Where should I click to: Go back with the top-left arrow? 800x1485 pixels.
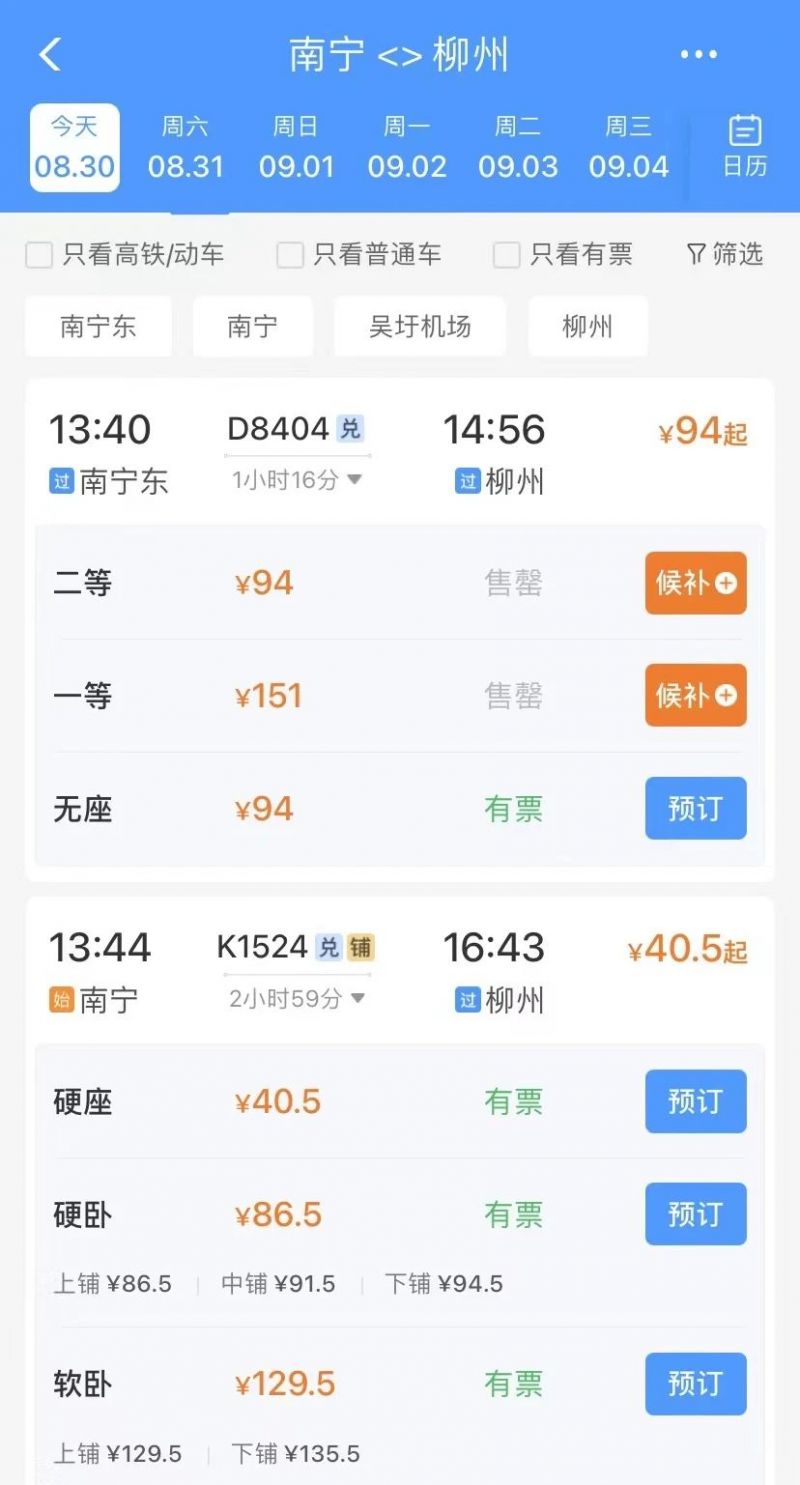pyautogui.click(x=50, y=54)
